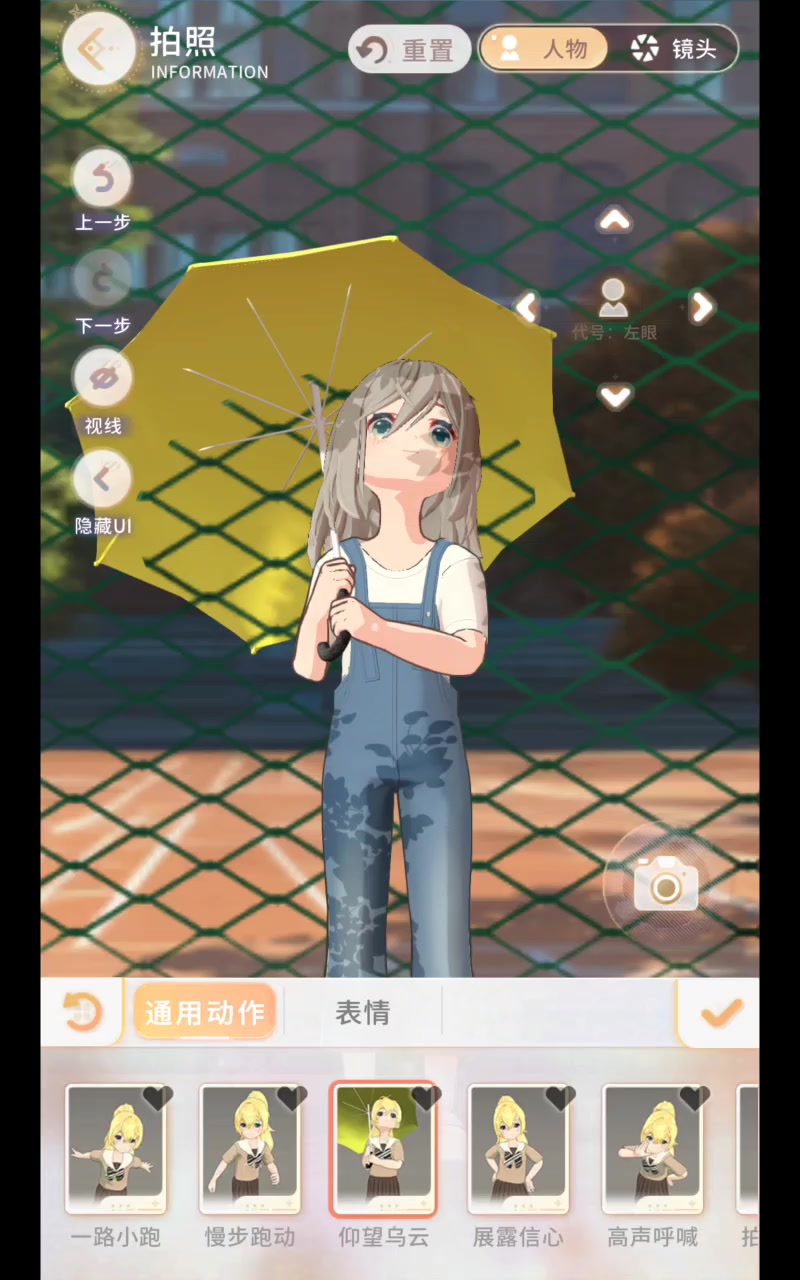Choose the 高声呼喊 pose
This screenshot has height=1280, width=800.
(x=653, y=1165)
